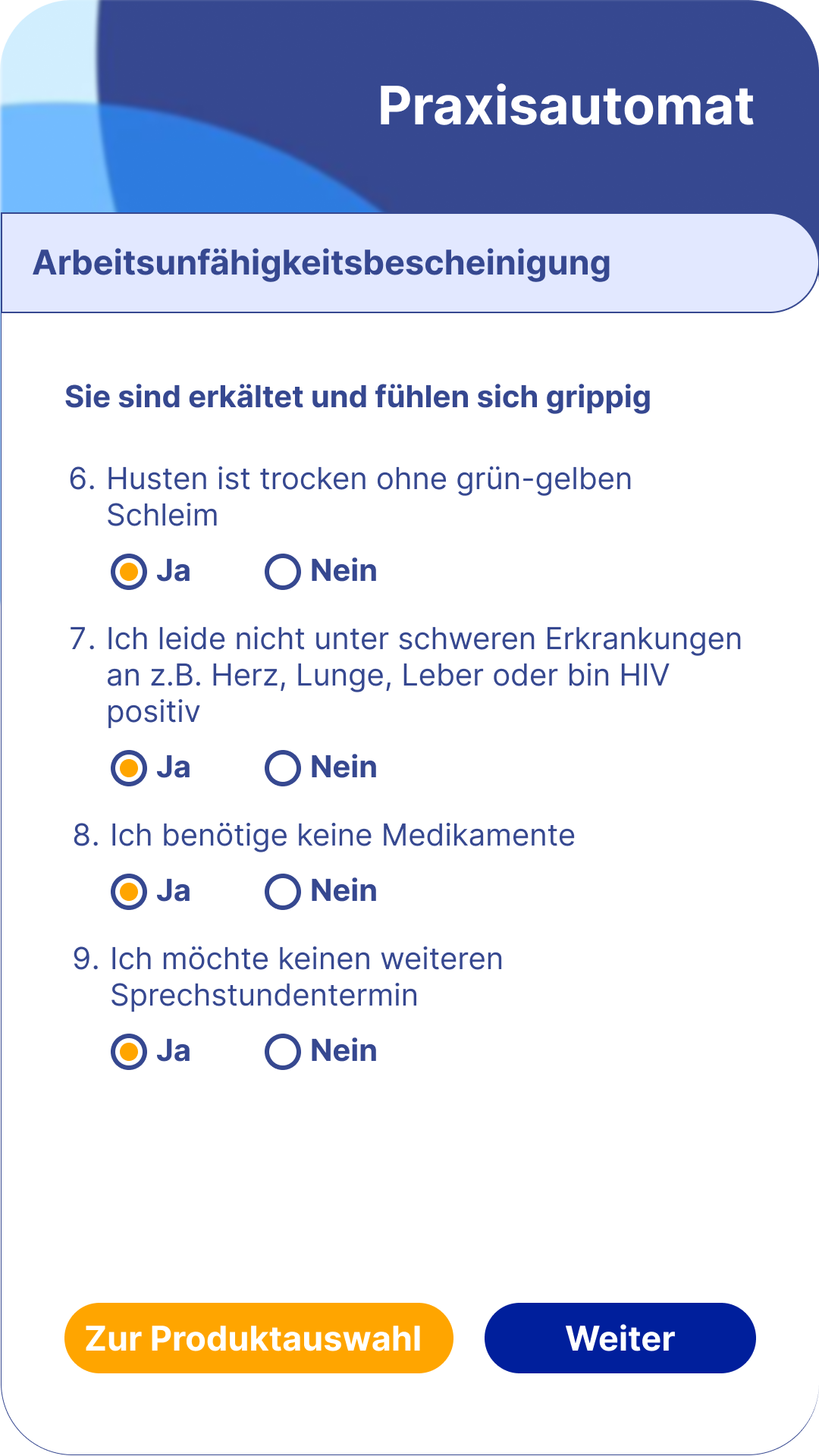The height and width of the screenshot is (1456, 819).
Task: Choose Nein for question 7 serious illnesses
Action: pos(283,767)
